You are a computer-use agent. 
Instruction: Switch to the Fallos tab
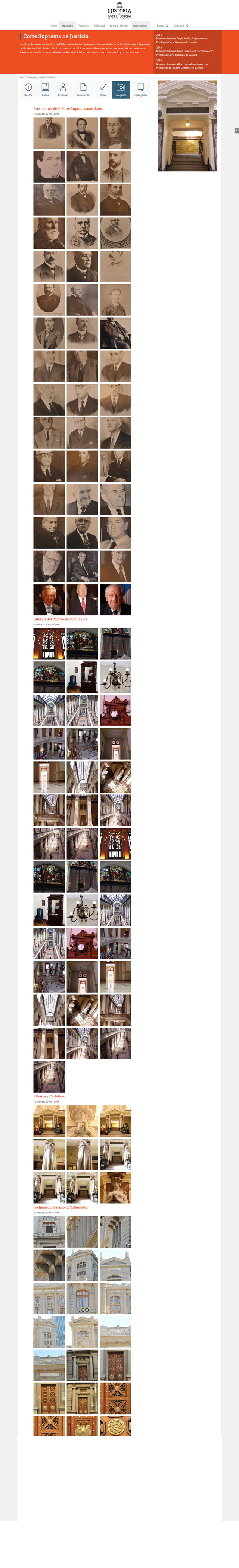[x=45, y=89]
